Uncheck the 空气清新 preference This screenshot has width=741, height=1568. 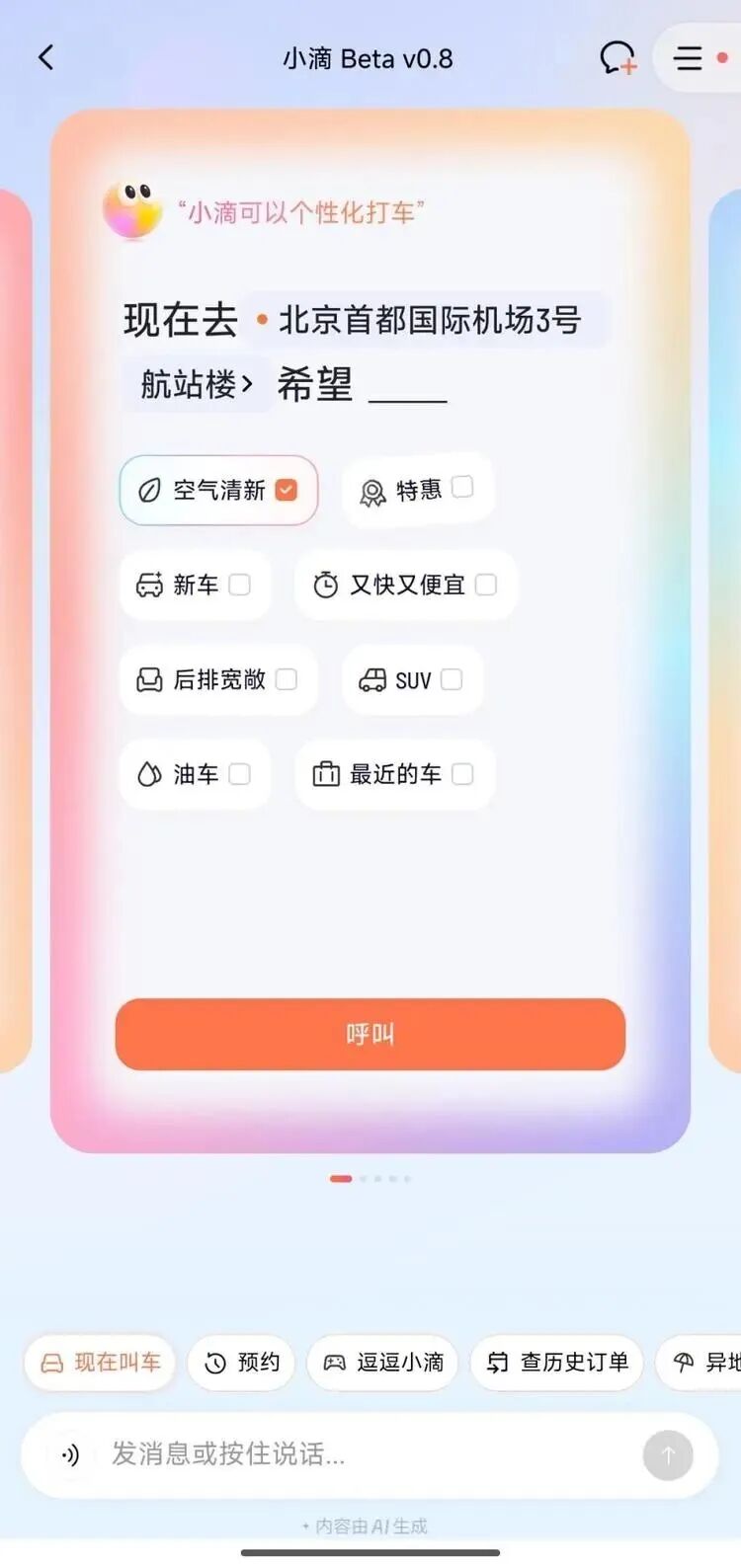tap(287, 489)
